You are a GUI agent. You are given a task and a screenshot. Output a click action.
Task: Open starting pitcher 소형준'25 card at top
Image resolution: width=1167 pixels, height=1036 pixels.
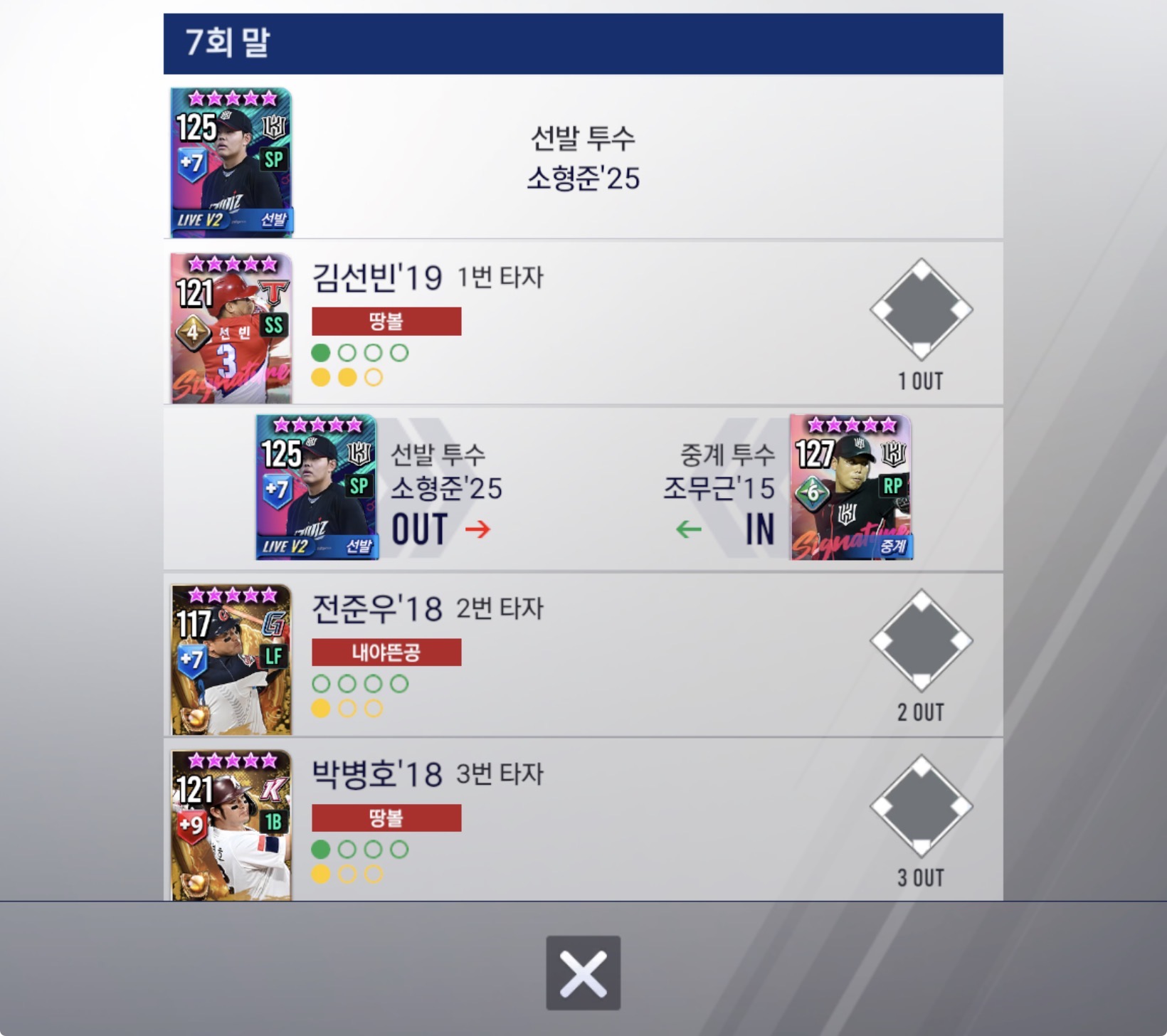231,162
